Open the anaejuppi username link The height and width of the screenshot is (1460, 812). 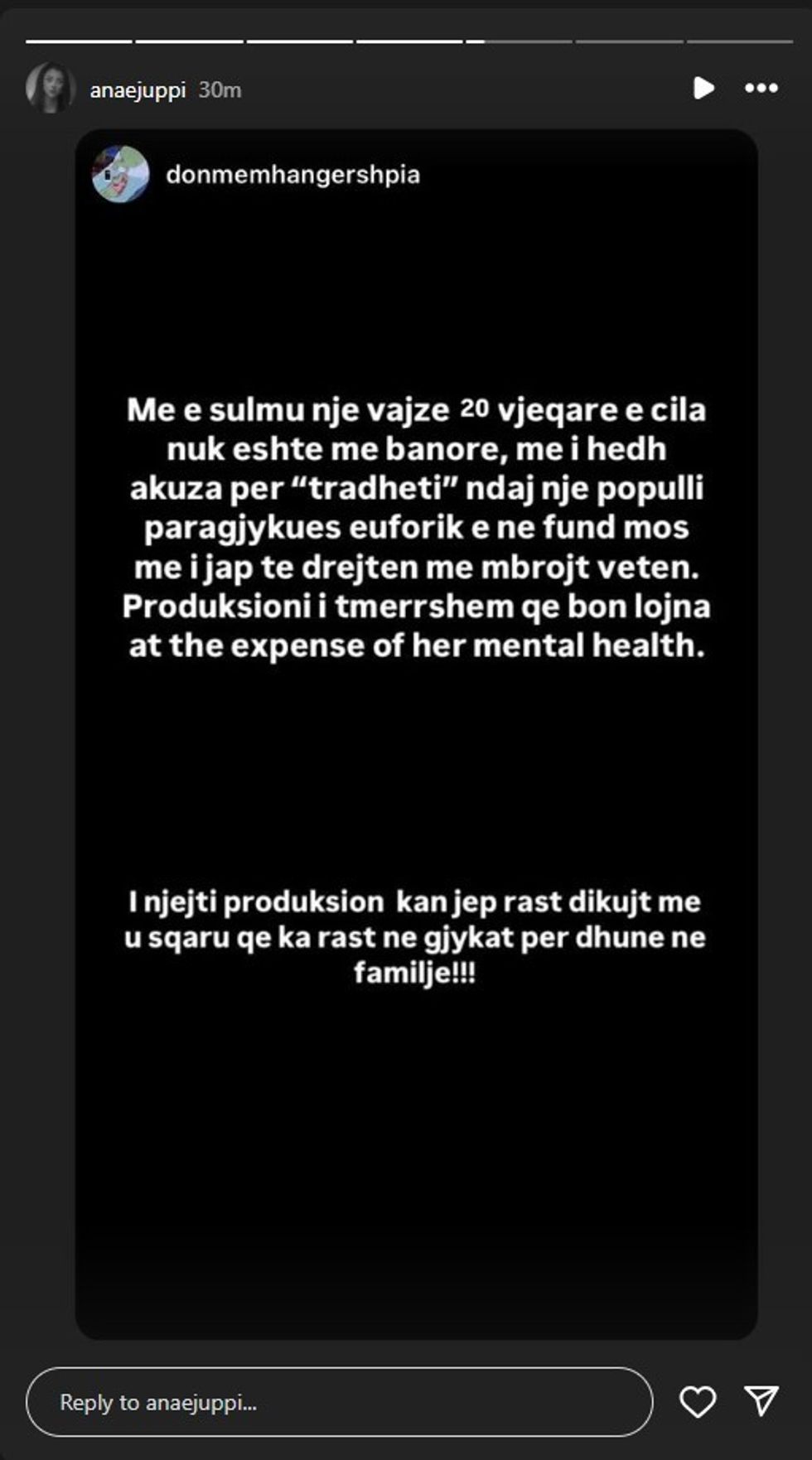[138, 89]
